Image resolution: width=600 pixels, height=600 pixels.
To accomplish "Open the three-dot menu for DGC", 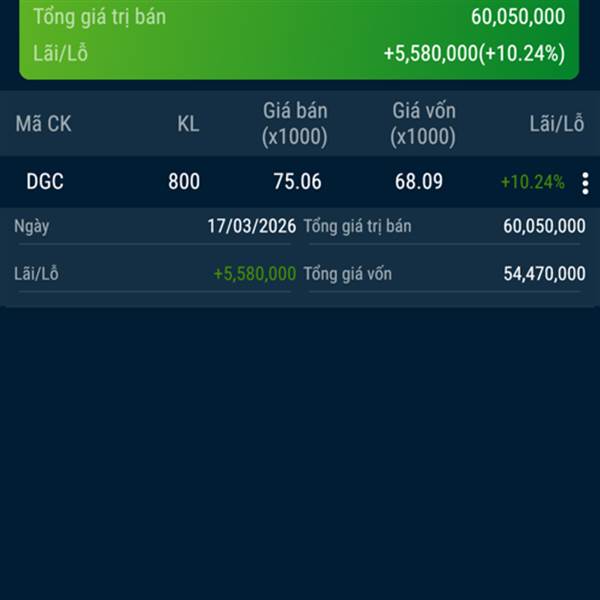I will [585, 183].
